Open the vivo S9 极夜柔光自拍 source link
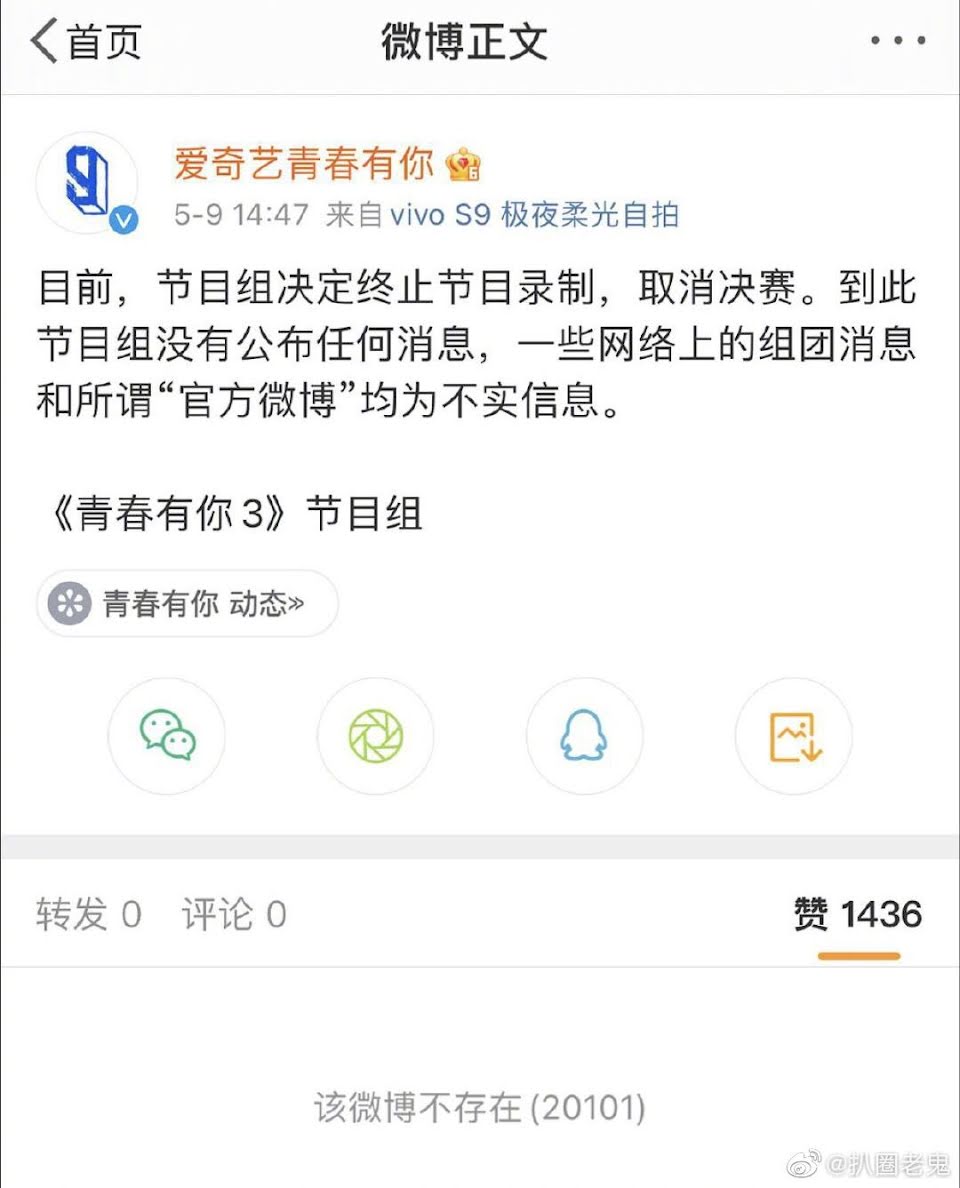 click(534, 215)
